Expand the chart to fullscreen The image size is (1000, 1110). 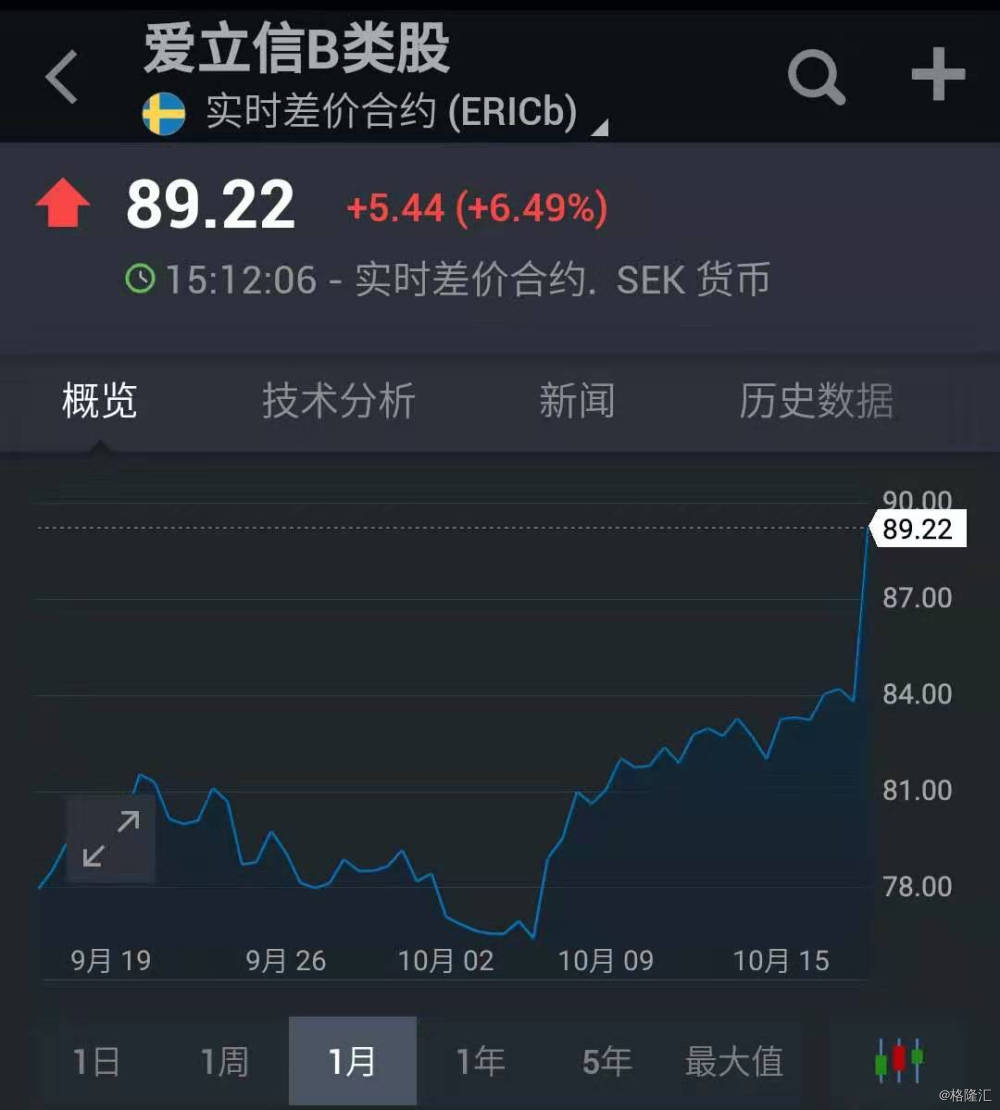[x=111, y=839]
